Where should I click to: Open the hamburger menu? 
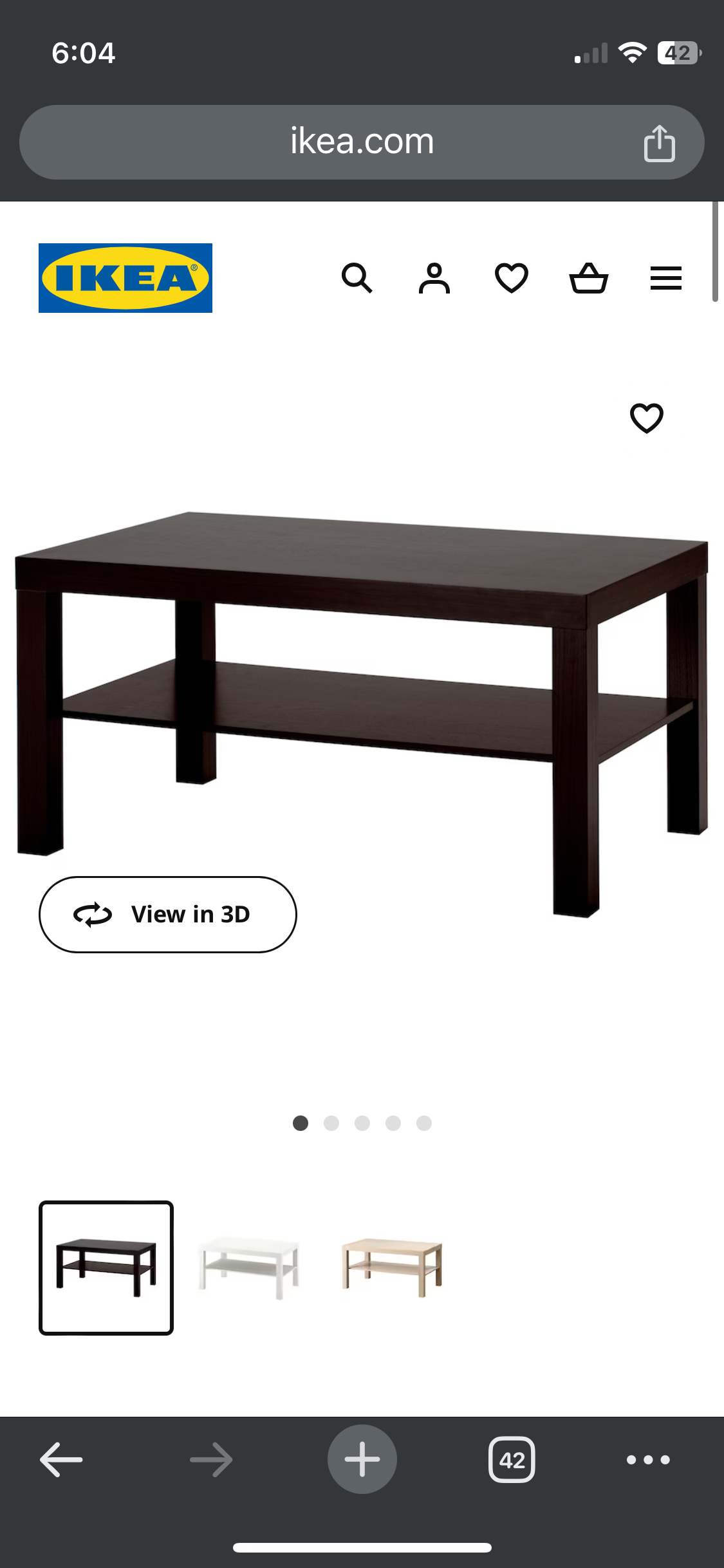coord(666,278)
